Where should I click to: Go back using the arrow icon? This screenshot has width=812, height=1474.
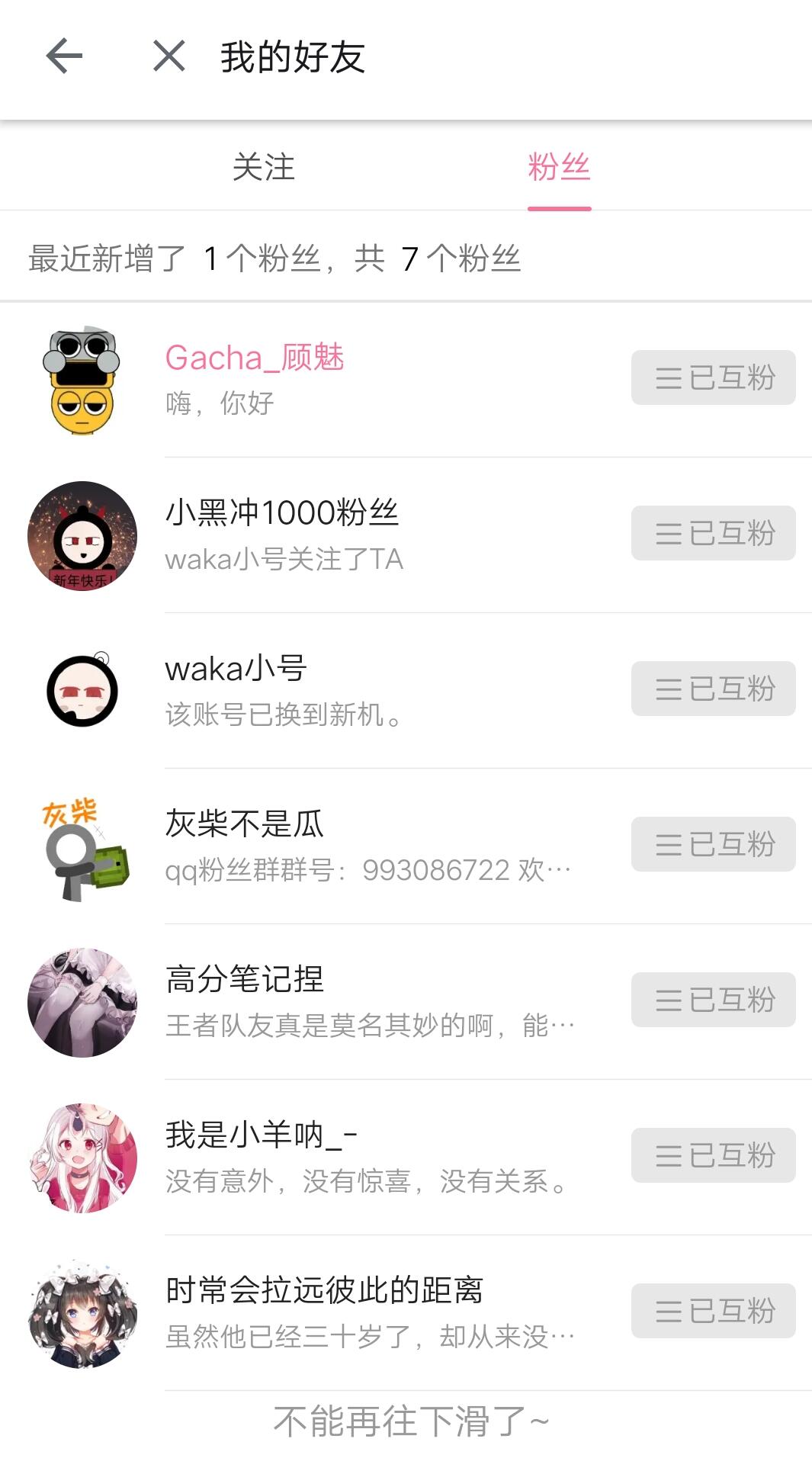[64, 56]
